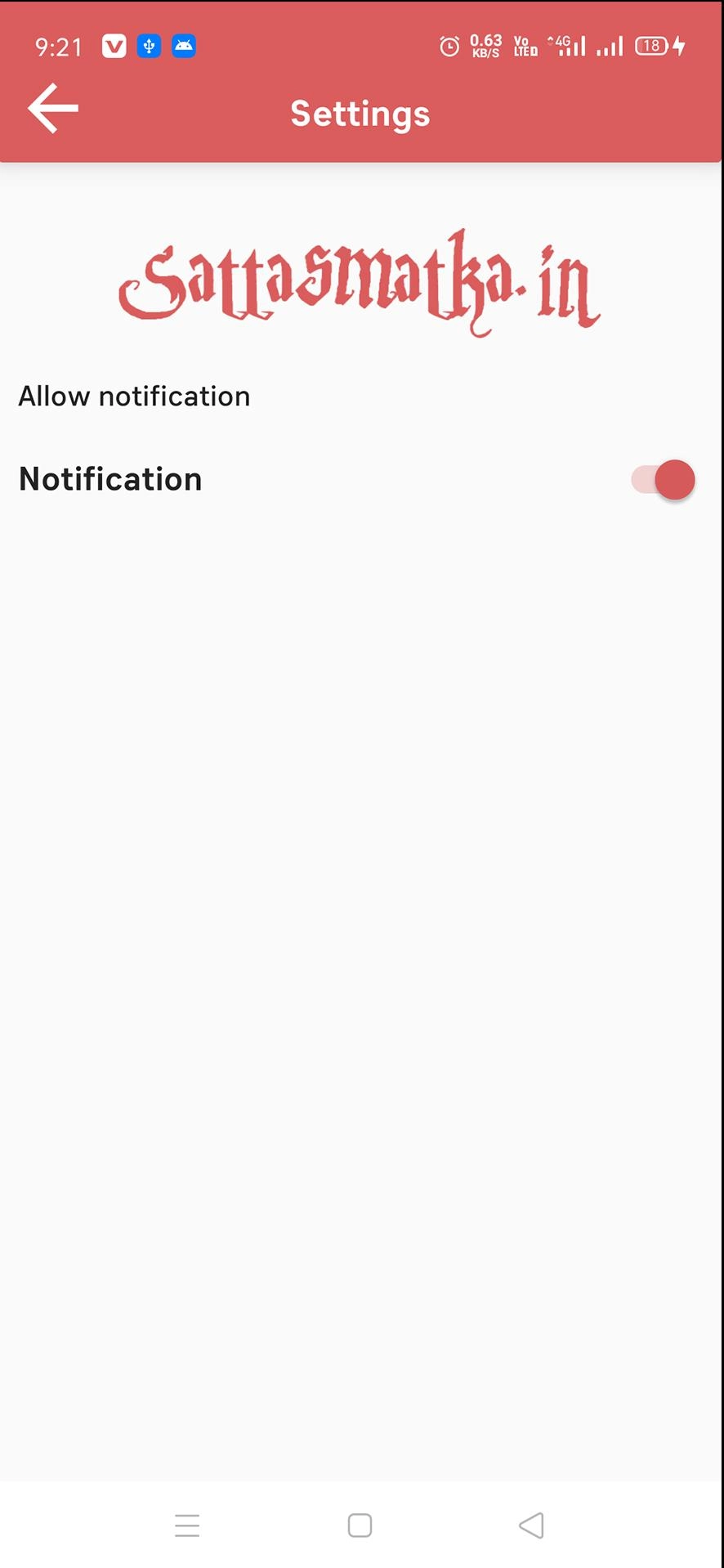The image size is (724, 1568).
Task: Go back from the Settings screen
Action: pyautogui.click(x=53, y=108)
